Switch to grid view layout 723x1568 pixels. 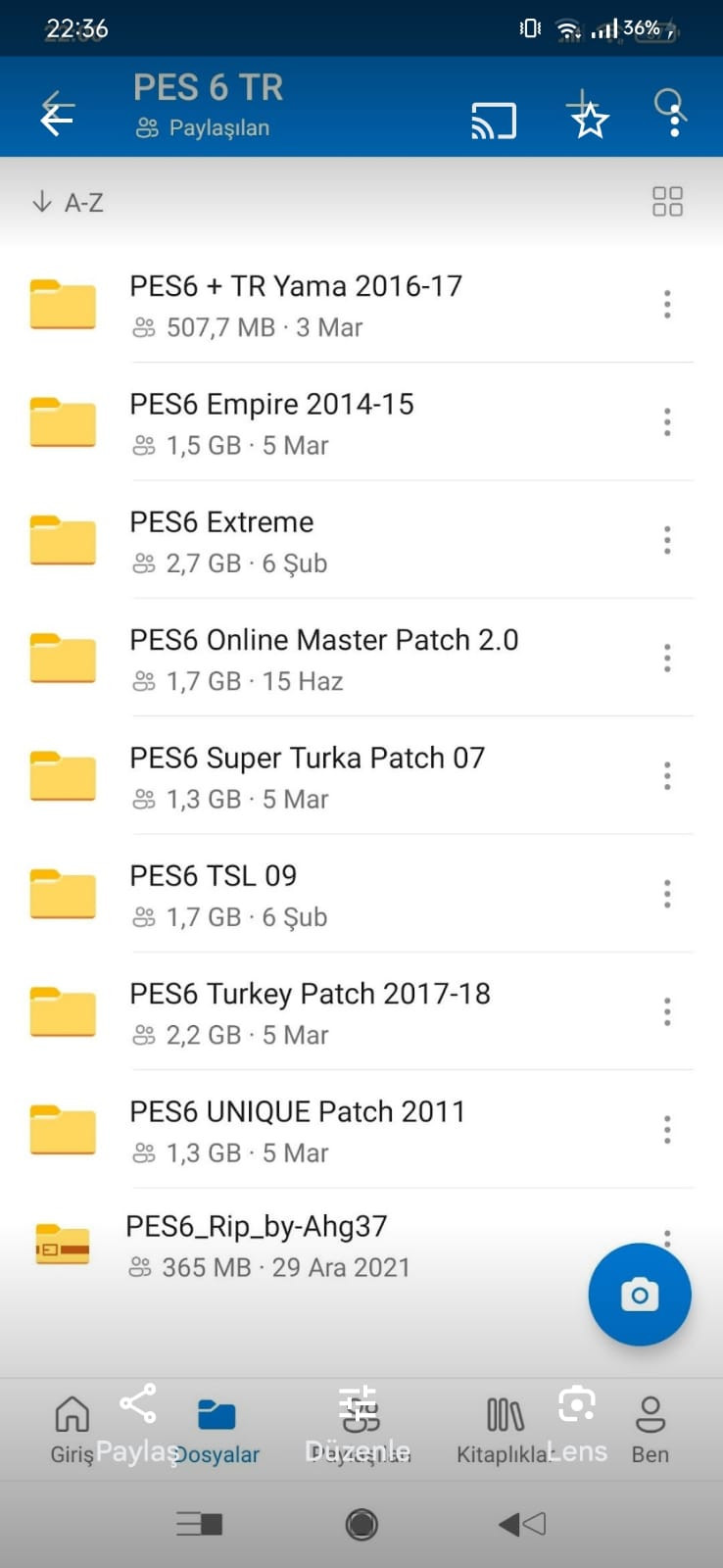tap(667, 202)
